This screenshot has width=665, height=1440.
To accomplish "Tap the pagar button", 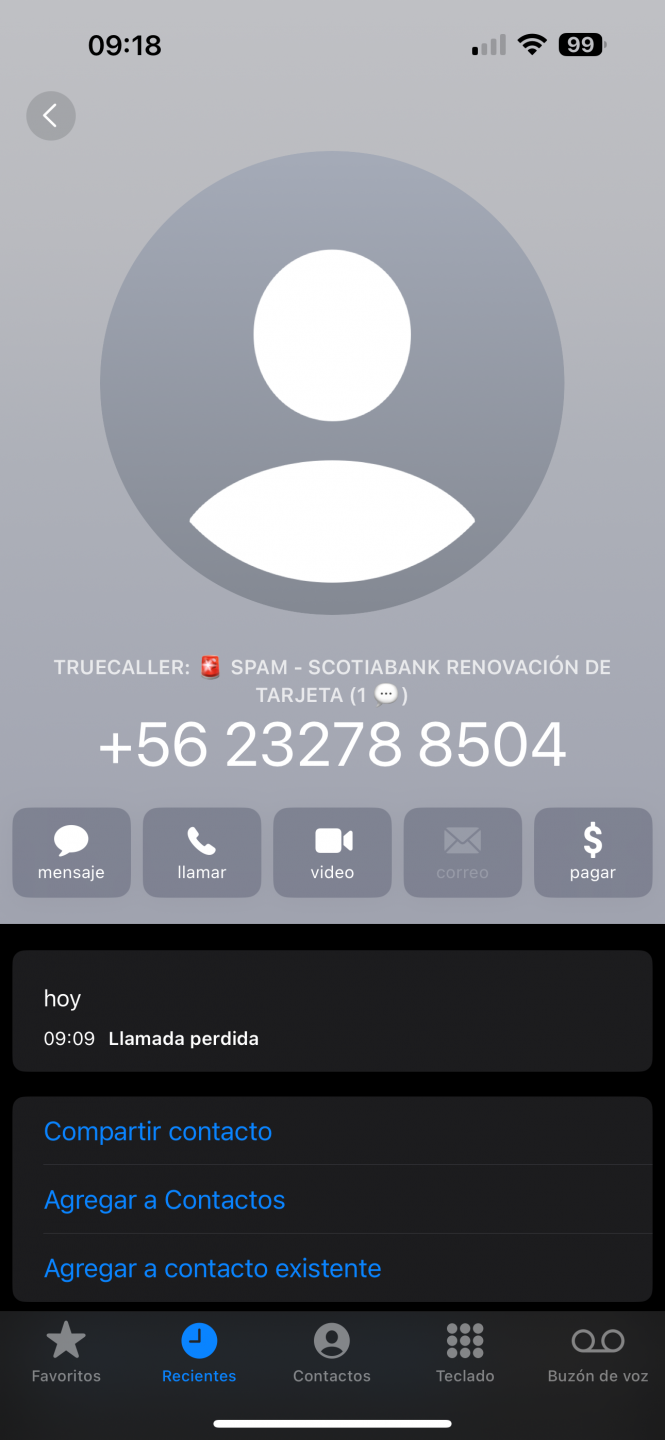I will point(593,852).
